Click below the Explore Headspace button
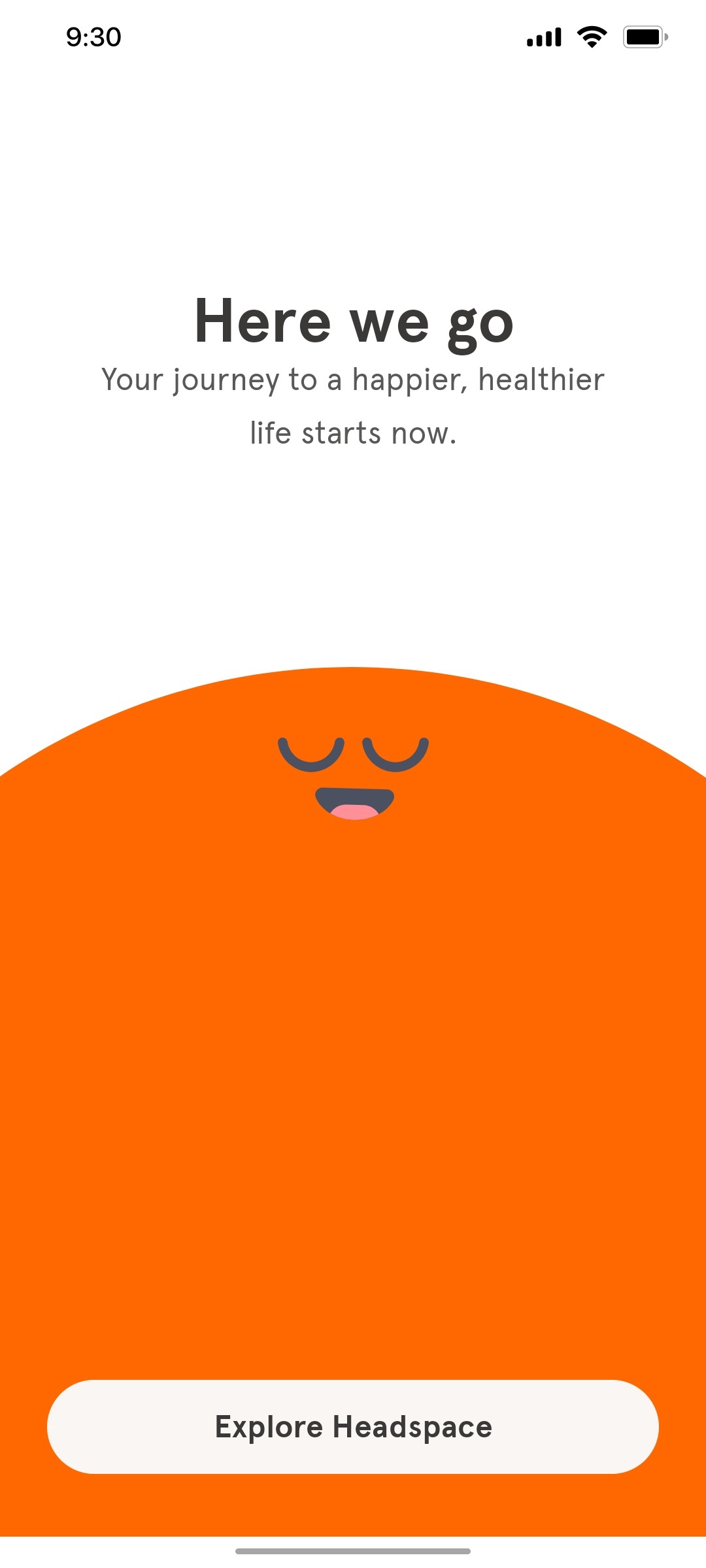The width and height of the screenshot is (706, 1568). tap(353, 1503)
